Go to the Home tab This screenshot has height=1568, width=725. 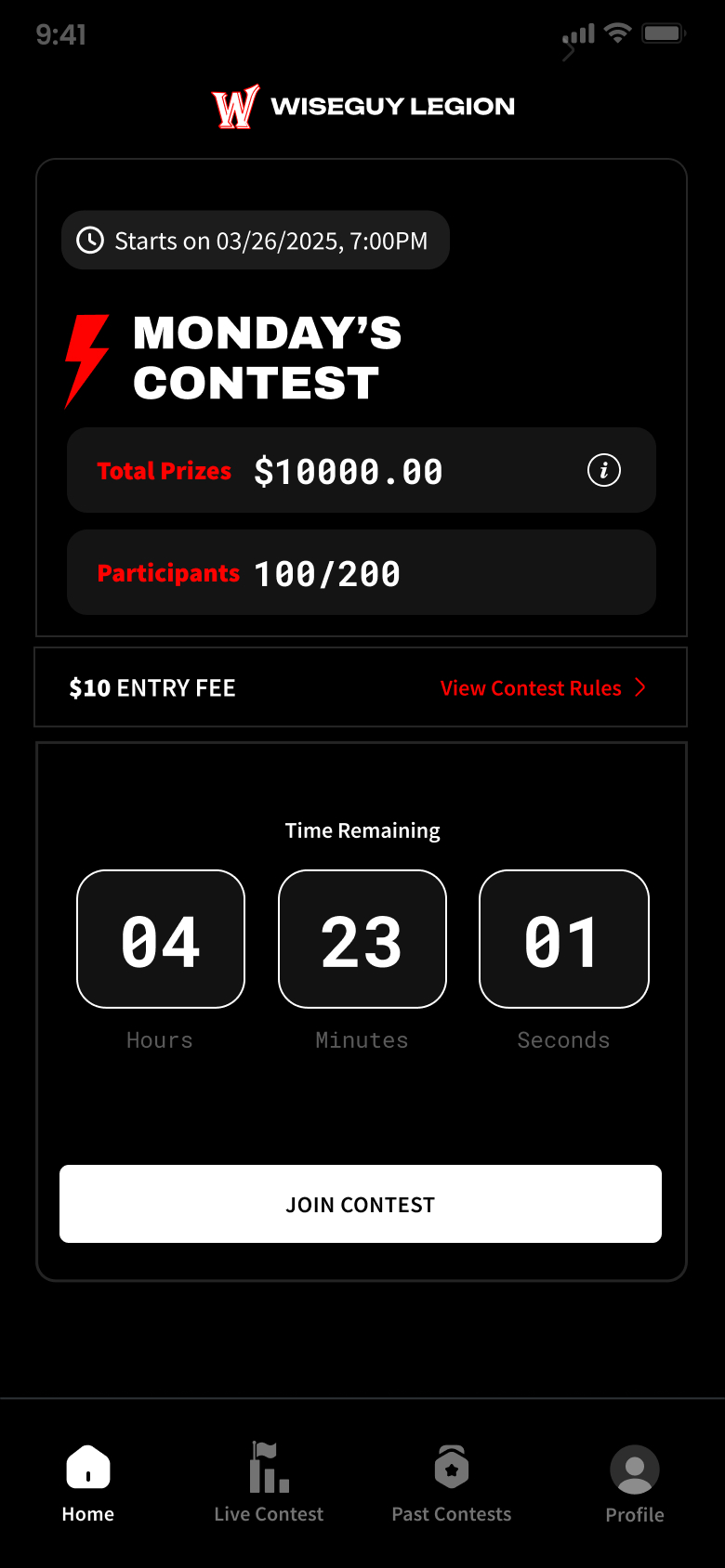(88, 1483)
